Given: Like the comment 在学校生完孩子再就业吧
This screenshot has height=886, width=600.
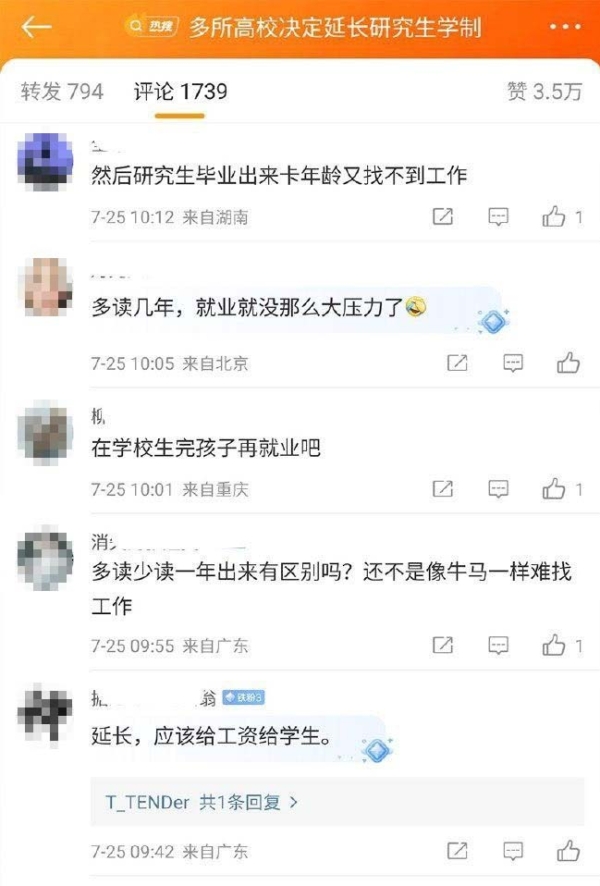Looking at the screenshot, I should 555,489.
